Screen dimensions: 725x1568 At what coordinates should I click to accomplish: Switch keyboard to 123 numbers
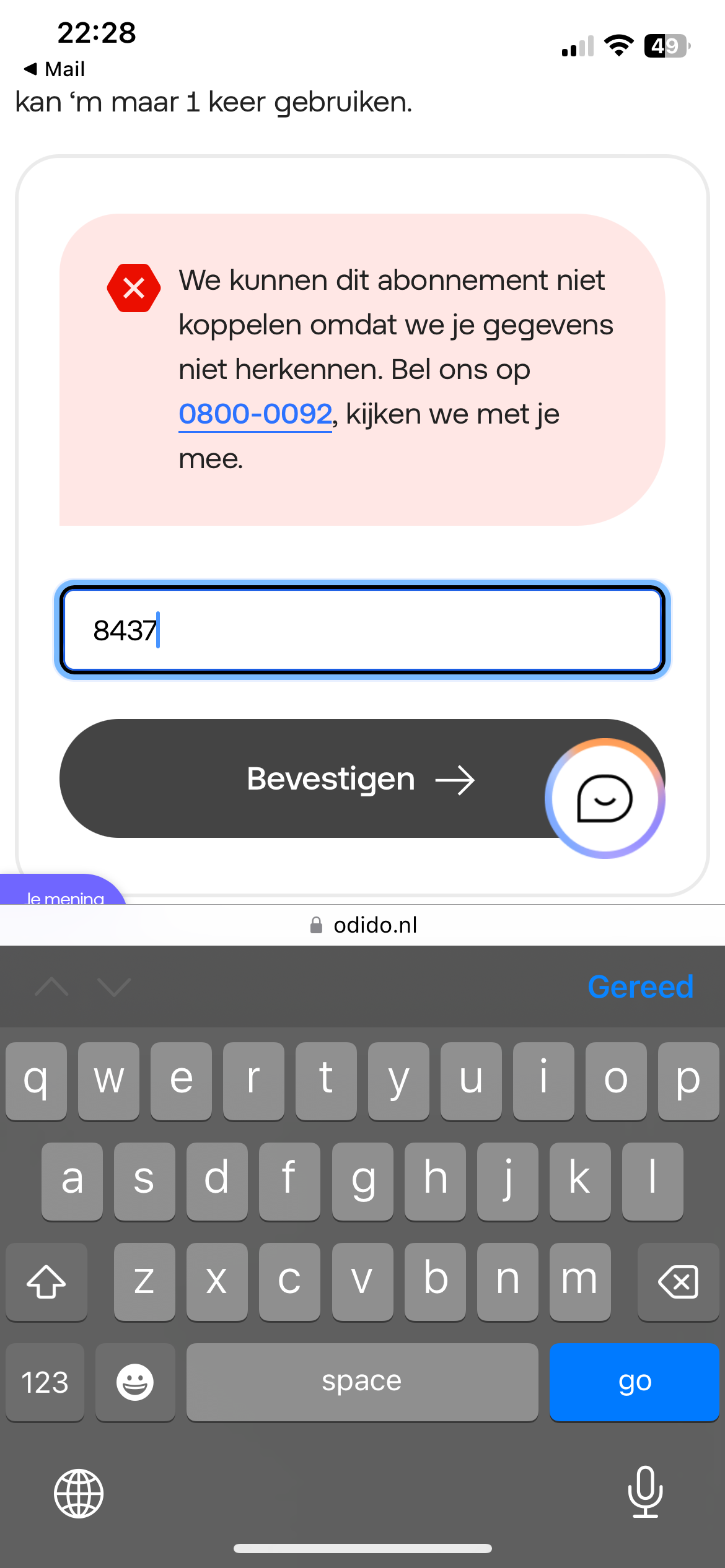[45, 1382]
